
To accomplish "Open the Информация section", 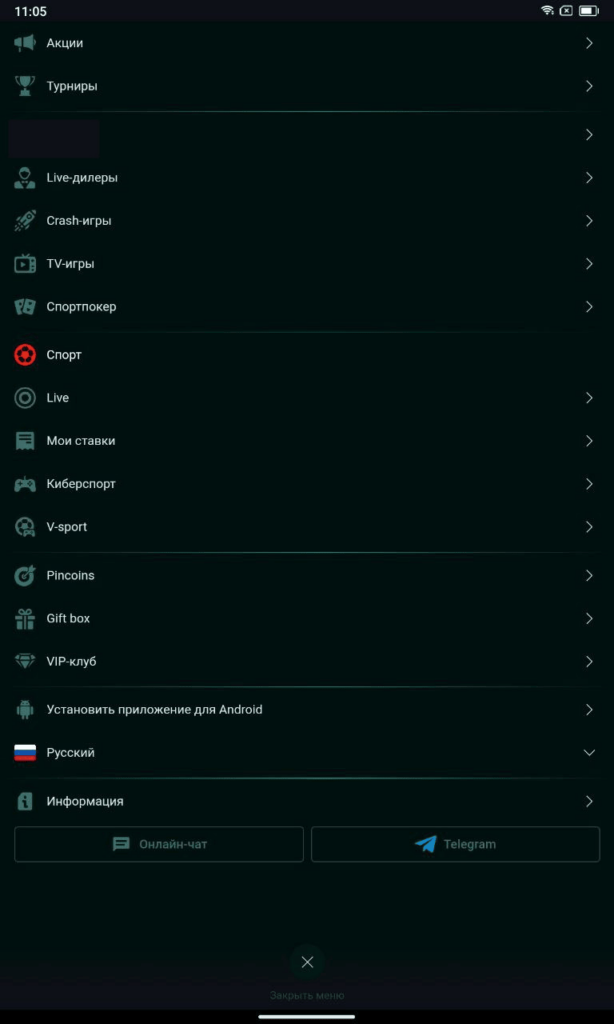I will tap(85, 802).
